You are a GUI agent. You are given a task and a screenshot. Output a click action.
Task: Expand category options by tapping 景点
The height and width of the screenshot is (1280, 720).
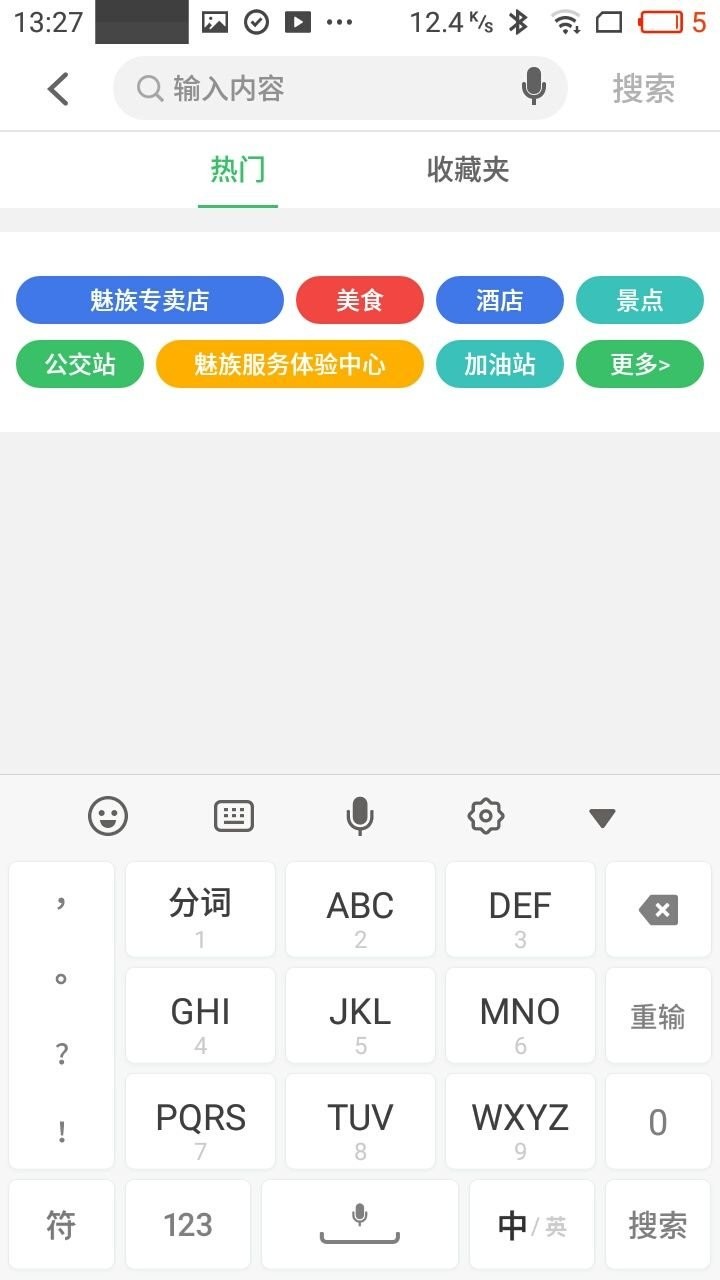coord(640,300)
